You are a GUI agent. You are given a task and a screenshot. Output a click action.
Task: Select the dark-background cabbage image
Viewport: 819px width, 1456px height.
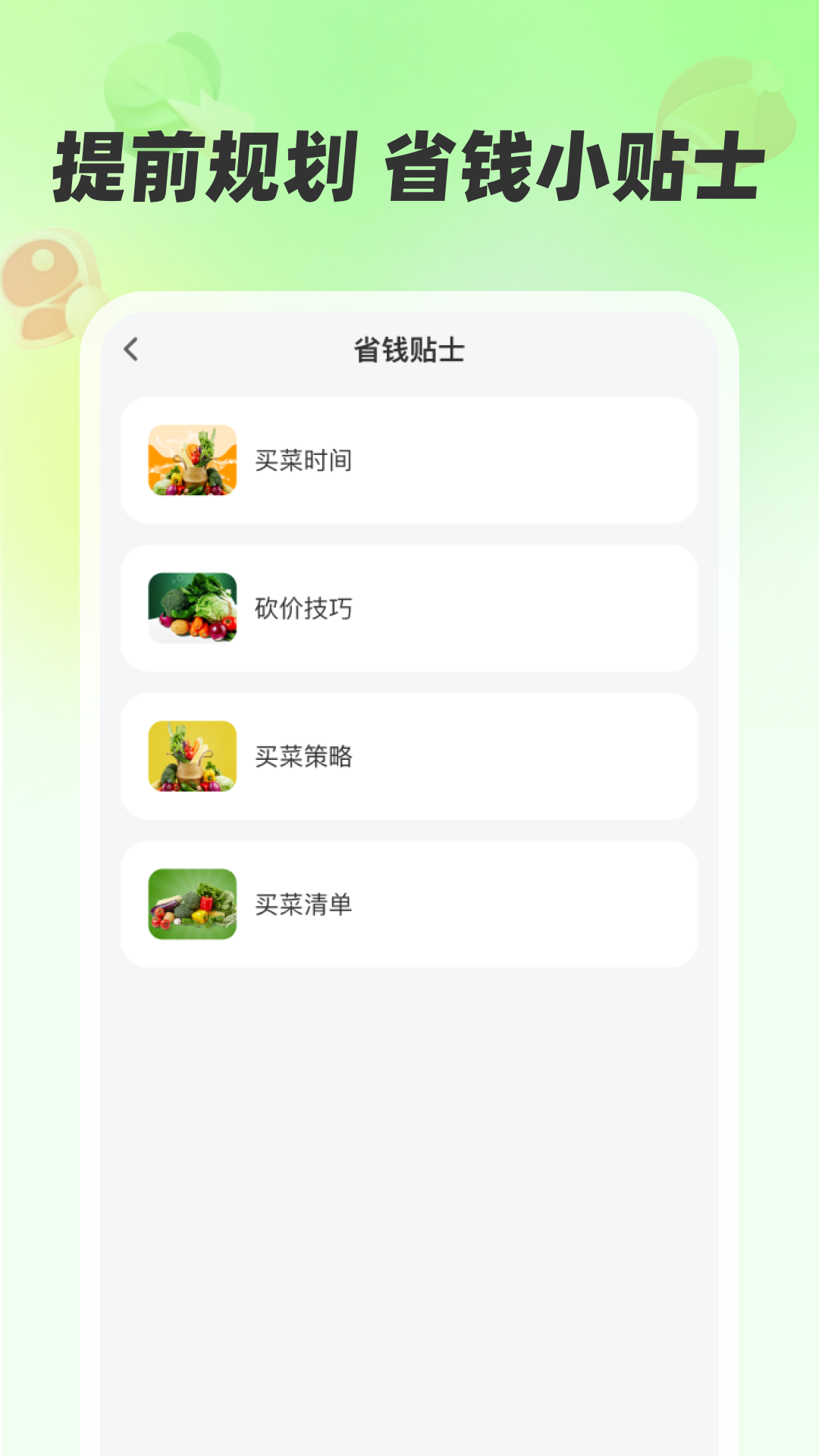193,607
